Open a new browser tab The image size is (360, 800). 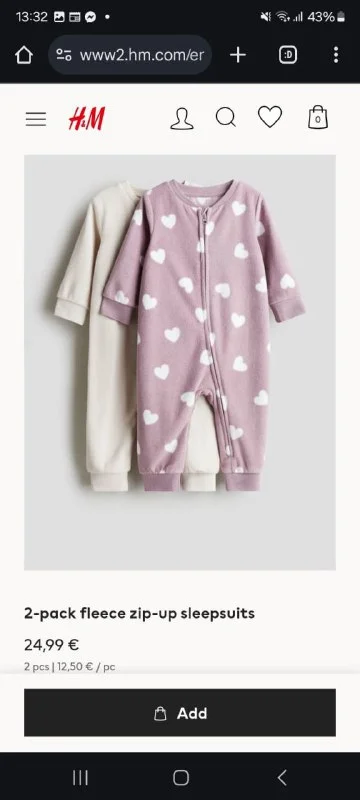[x=238, y=55]
